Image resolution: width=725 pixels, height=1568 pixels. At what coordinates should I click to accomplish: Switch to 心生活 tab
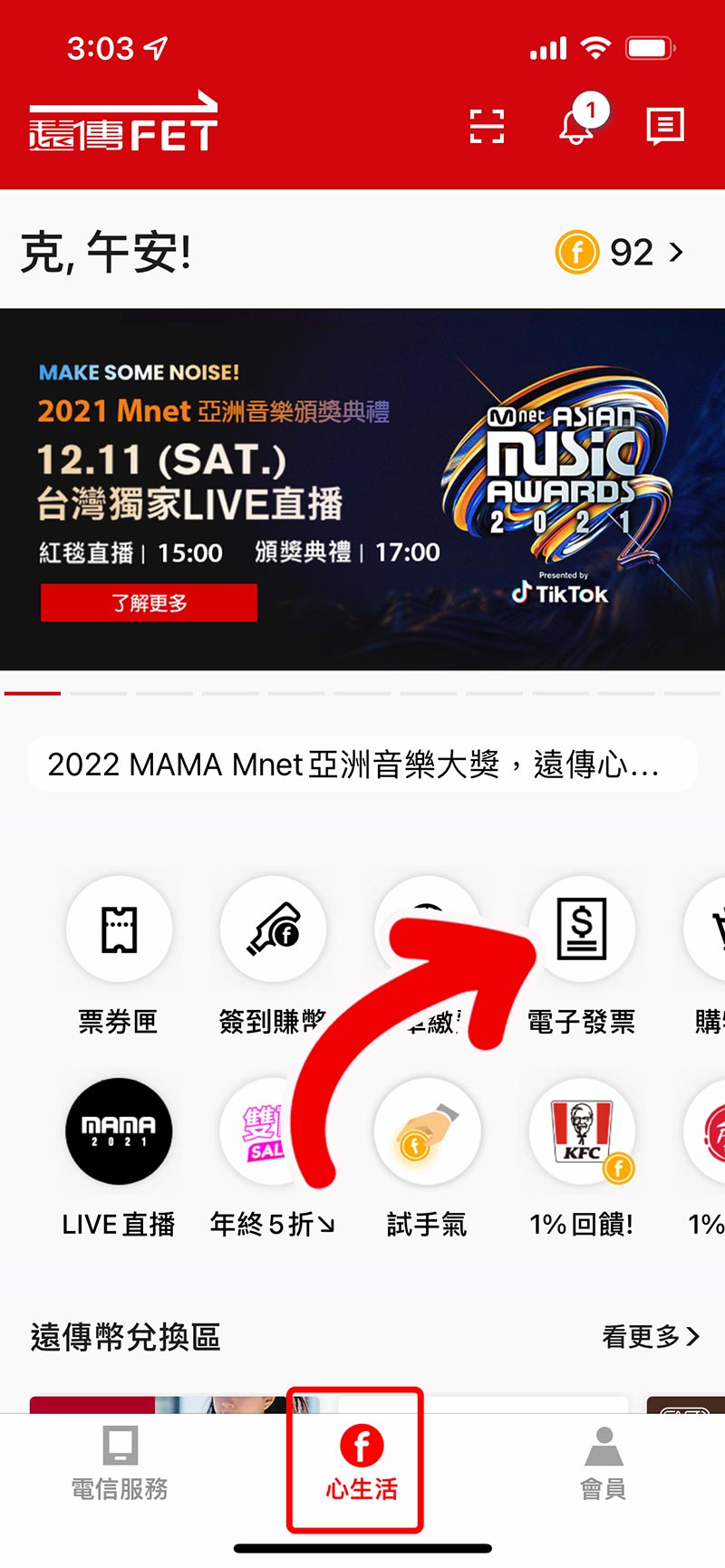click(x=362, y=1462)
